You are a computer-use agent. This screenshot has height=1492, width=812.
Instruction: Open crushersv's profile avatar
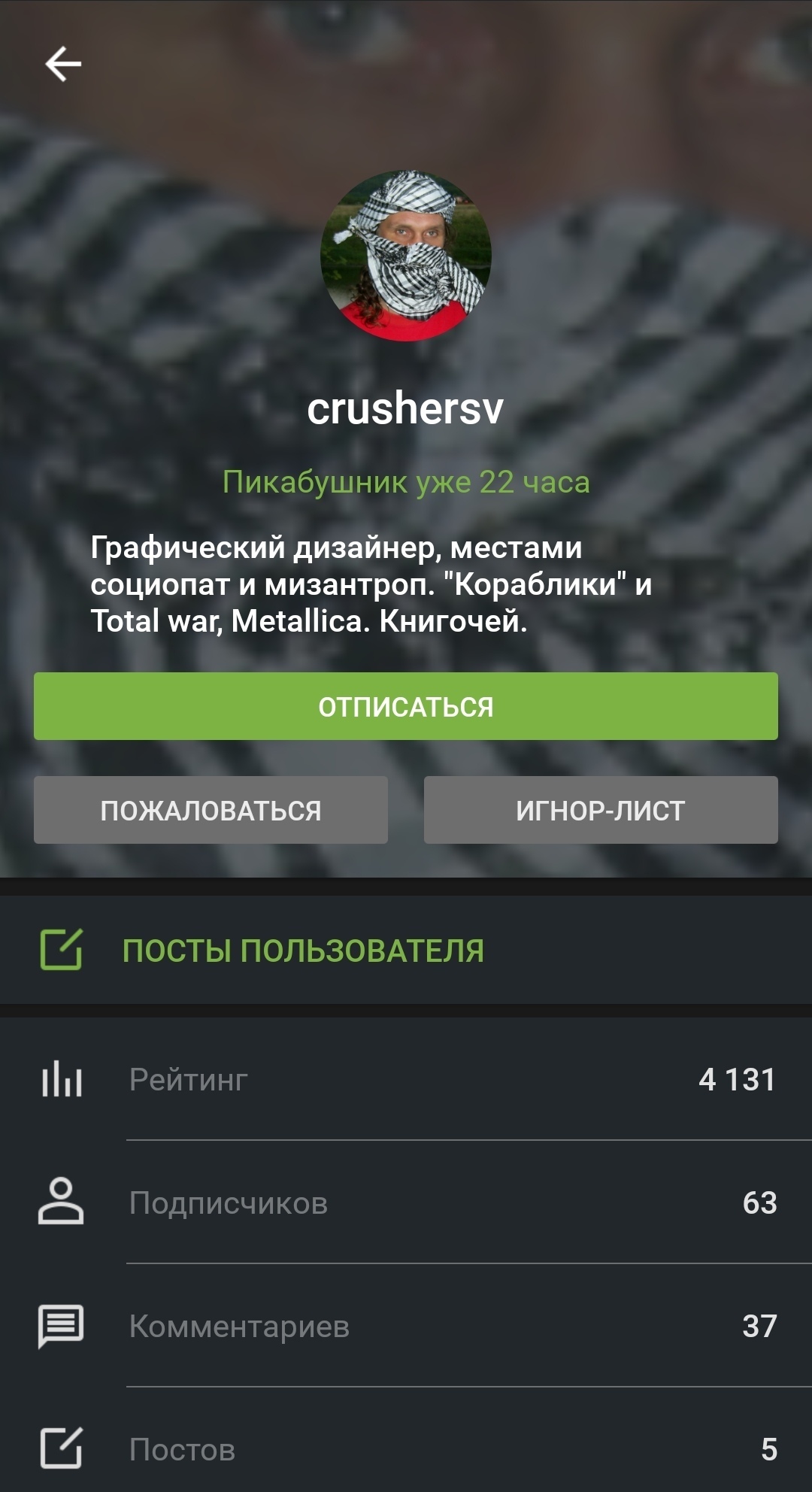[406, 256]
